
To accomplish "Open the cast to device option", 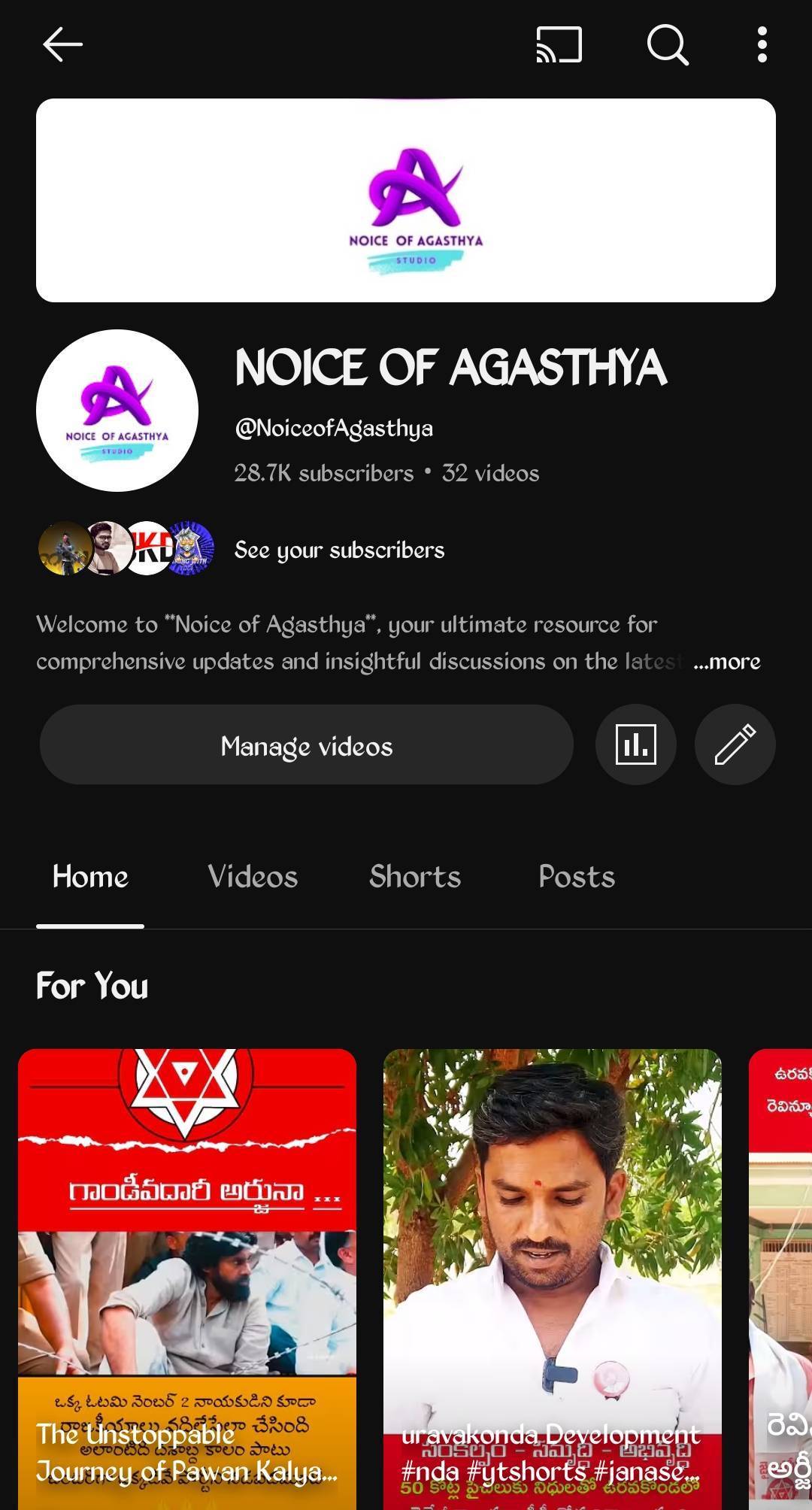I will pos(559,45).
